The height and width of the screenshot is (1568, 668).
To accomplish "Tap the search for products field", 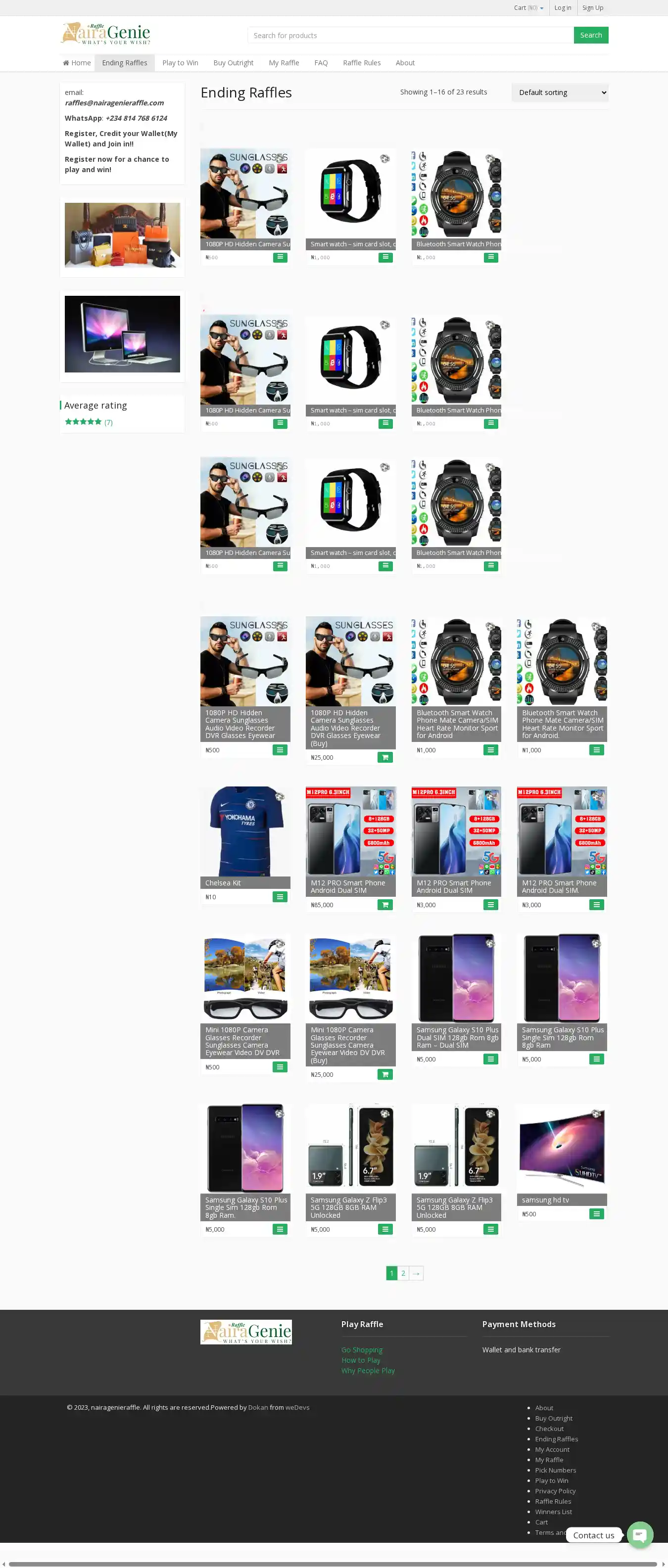I will tap(410, 35).
